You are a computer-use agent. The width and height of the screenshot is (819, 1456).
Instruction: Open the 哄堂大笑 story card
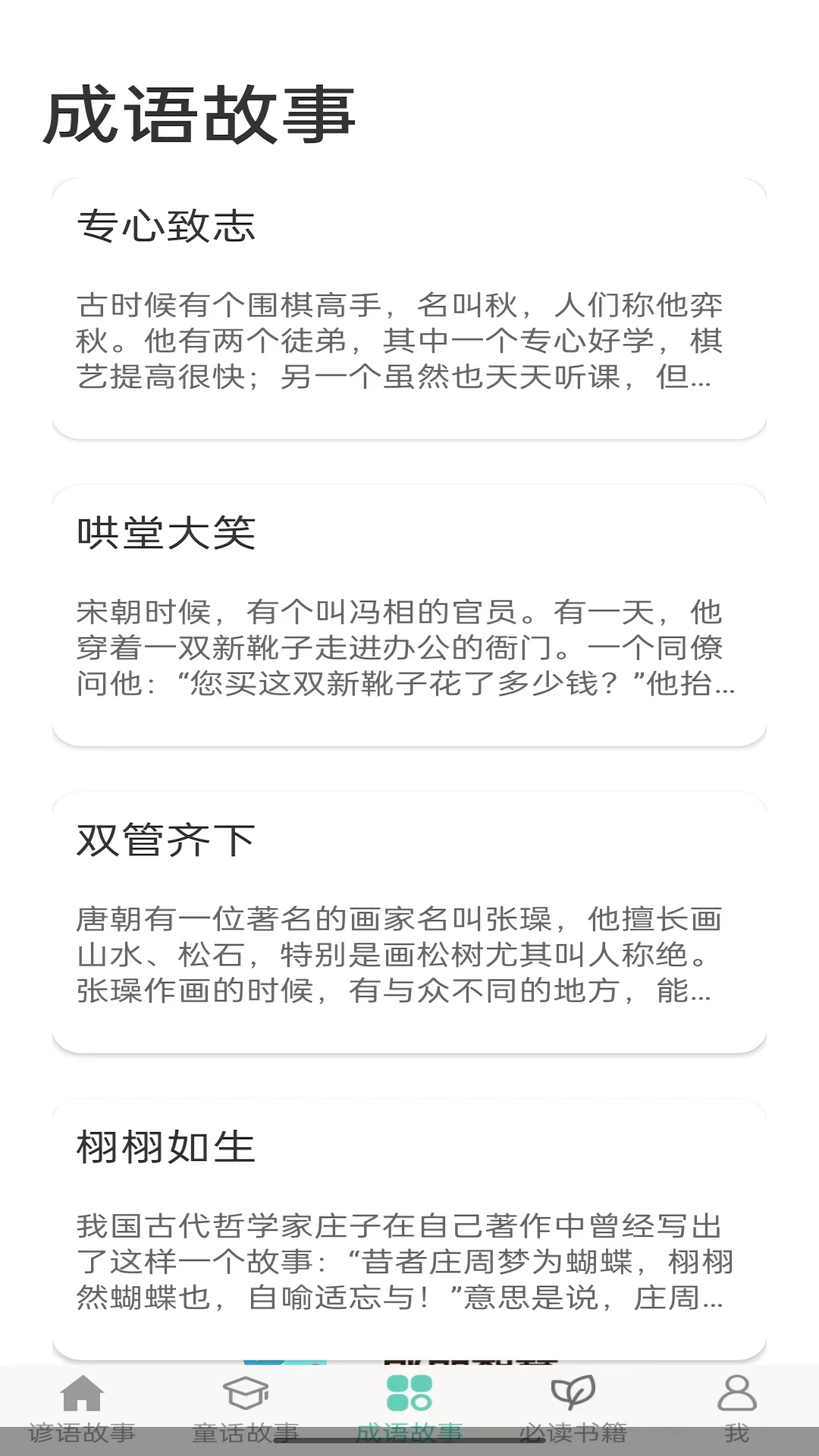click(x=409, y=614)
